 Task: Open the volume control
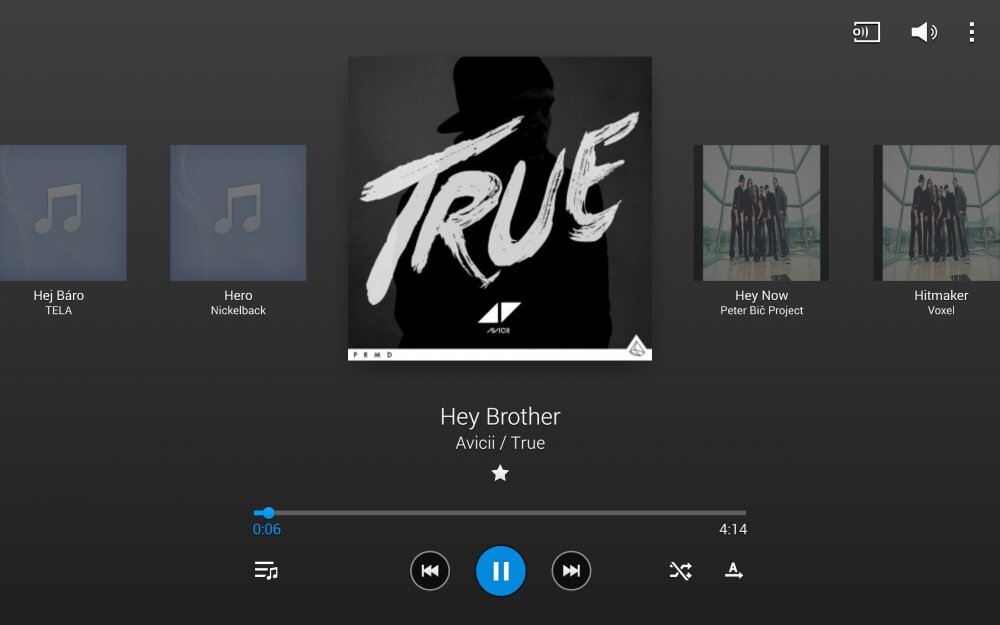pos(923,32)
